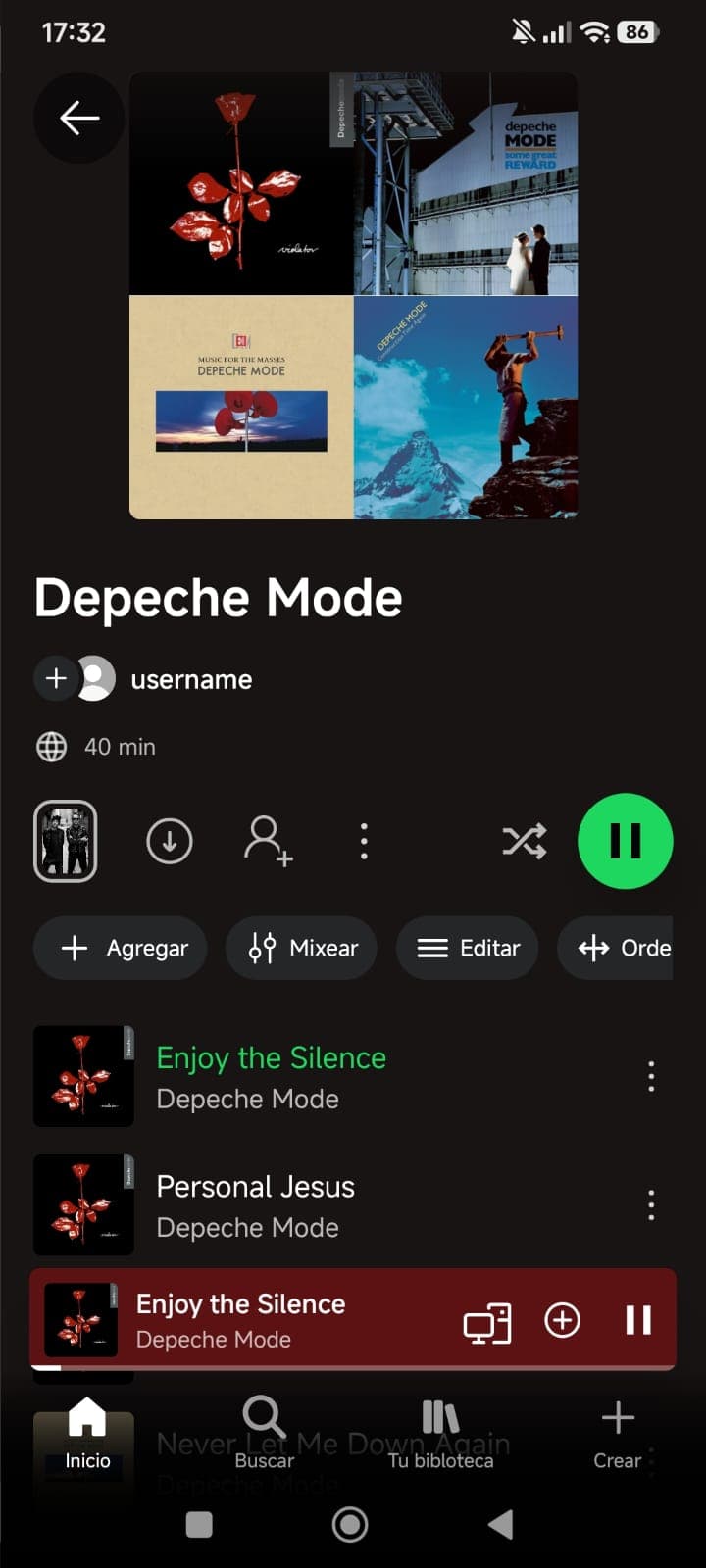Select the Tu biblioteca icon

(439, 1415)
